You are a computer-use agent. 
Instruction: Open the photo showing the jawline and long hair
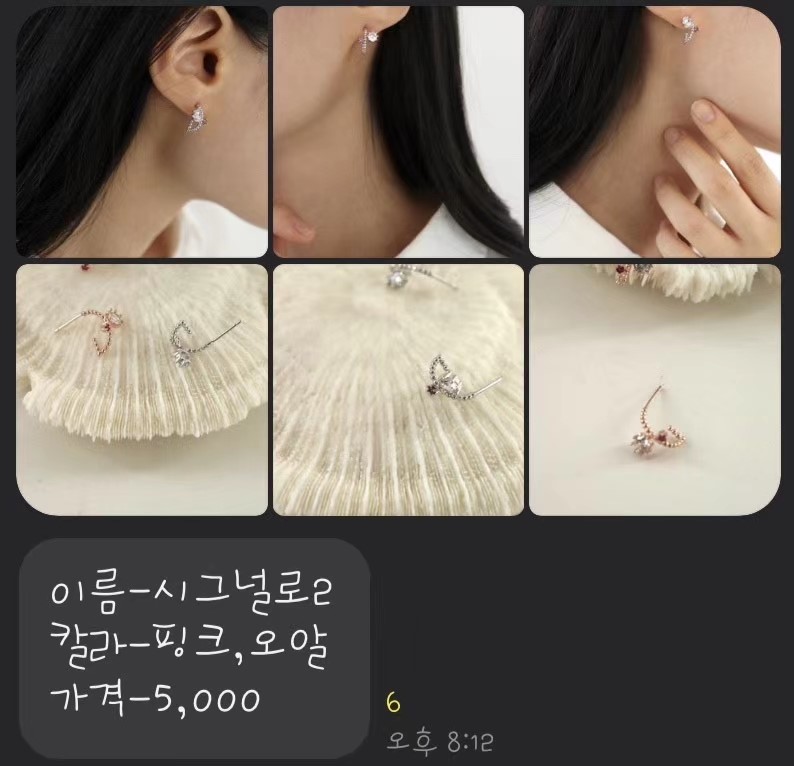click(398, 132)
